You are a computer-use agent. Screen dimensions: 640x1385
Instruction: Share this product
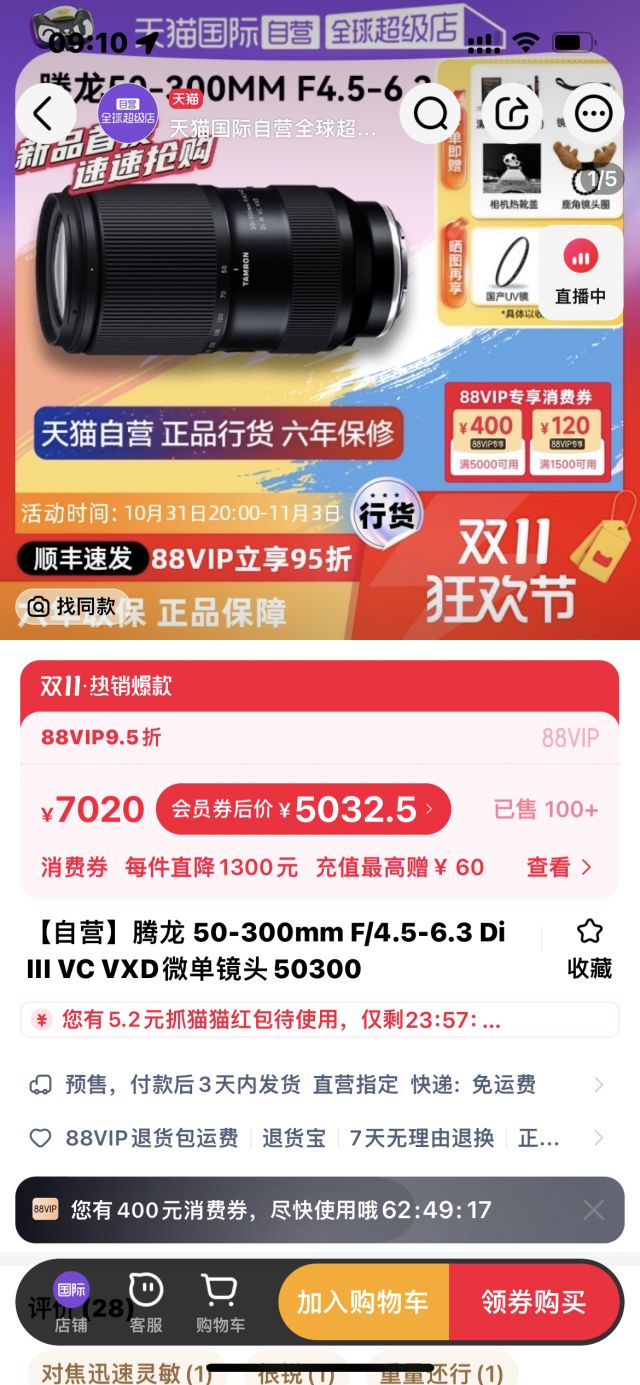tap(512, 115)
